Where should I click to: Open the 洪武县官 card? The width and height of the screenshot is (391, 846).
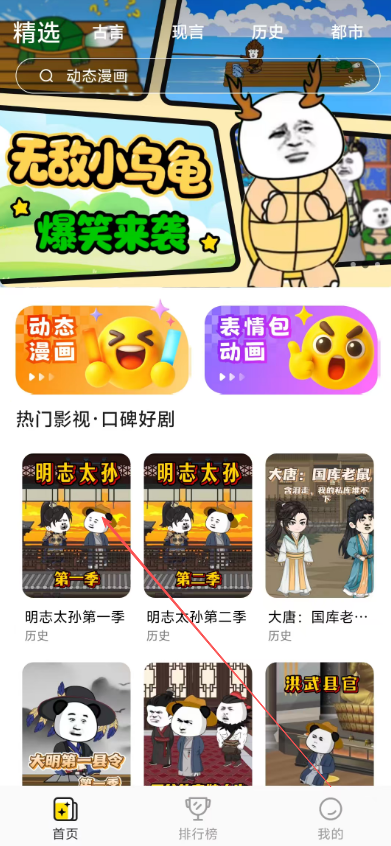tap(320, 724)
